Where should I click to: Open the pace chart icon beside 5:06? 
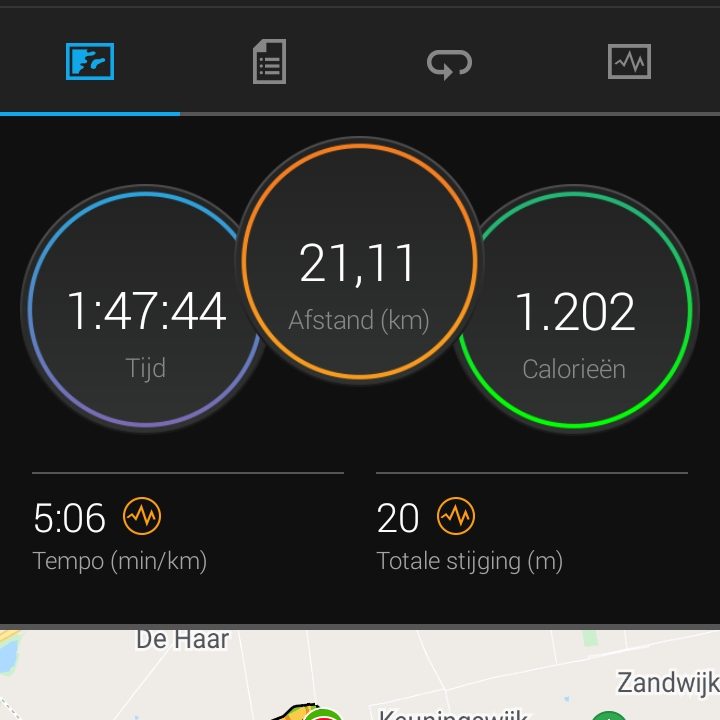coord(141,517)
